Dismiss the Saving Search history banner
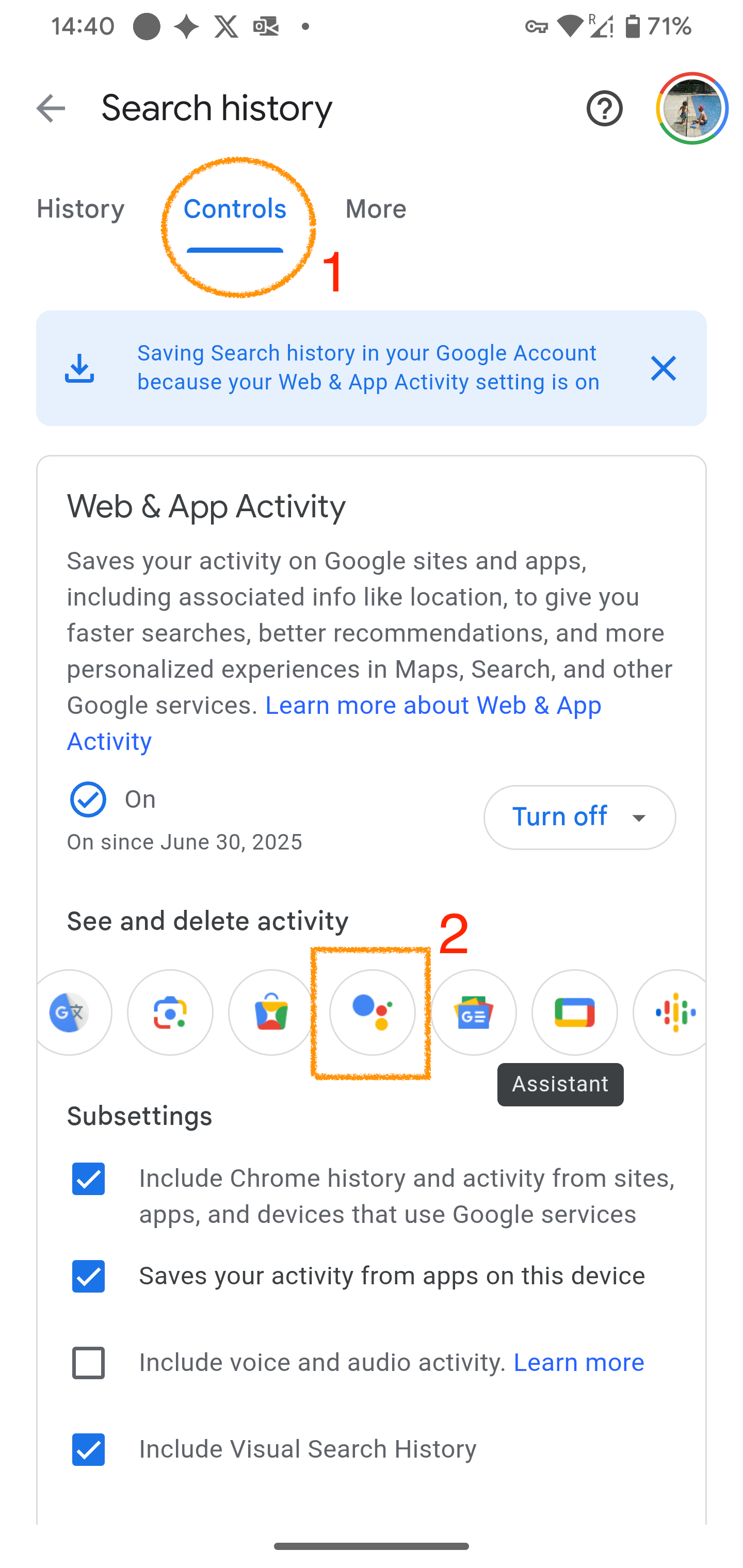Image resolution: width=743 pixels, height=1568 pixels. (x=663, y=368)
